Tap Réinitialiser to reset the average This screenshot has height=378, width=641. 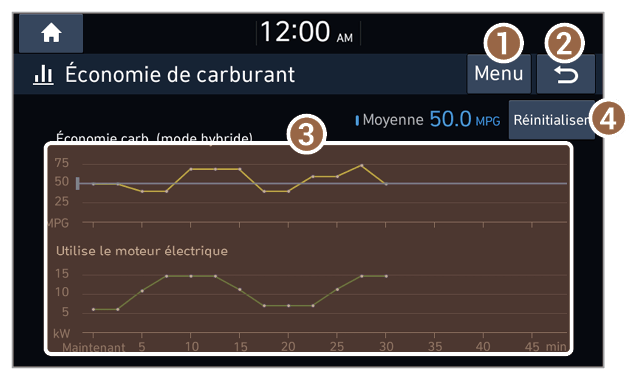coord(551,120)
